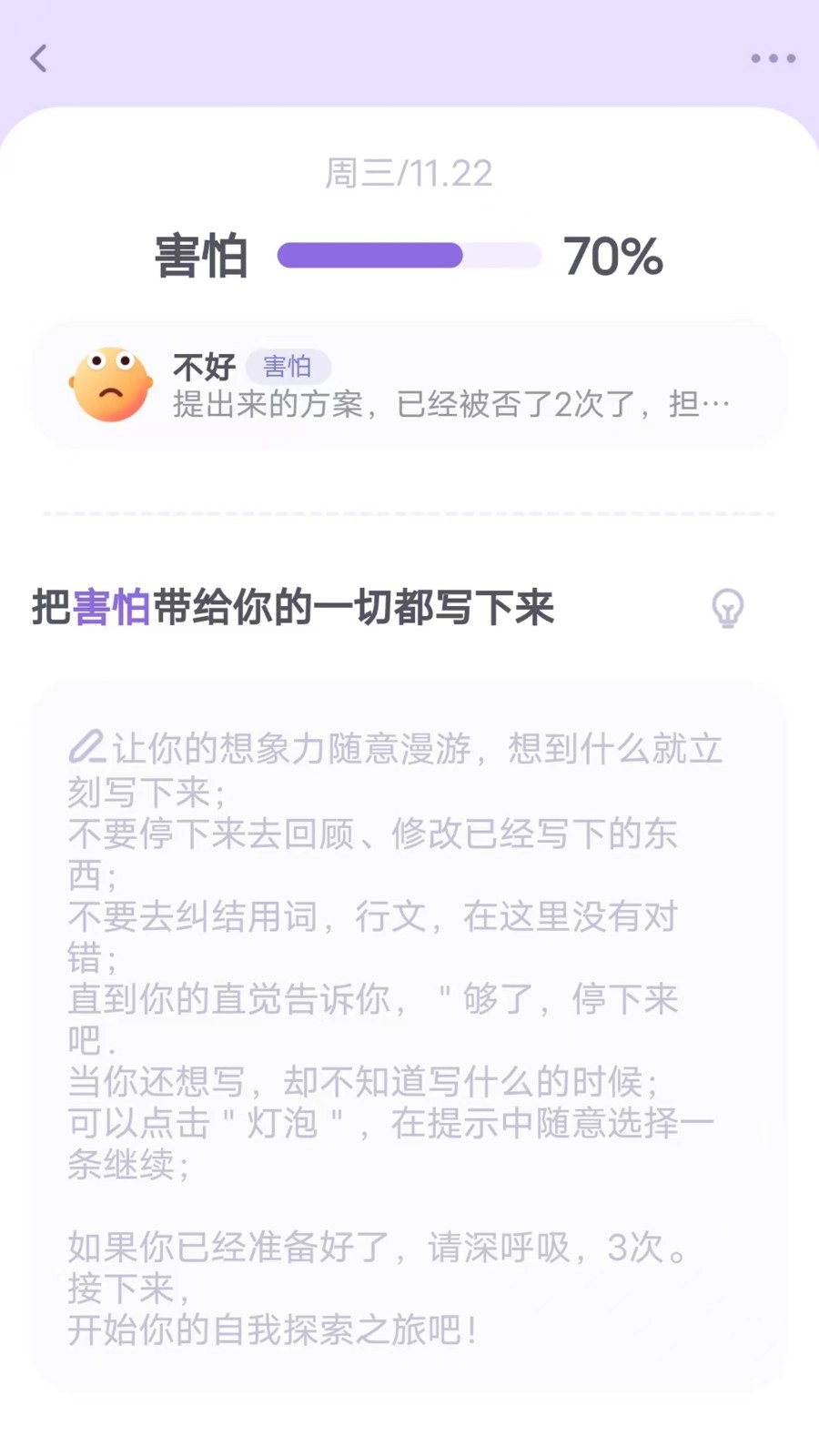Tap the date "周三/11.22" header
The width and height of the screenshot is (819, 1456).
tap(409, 173)
